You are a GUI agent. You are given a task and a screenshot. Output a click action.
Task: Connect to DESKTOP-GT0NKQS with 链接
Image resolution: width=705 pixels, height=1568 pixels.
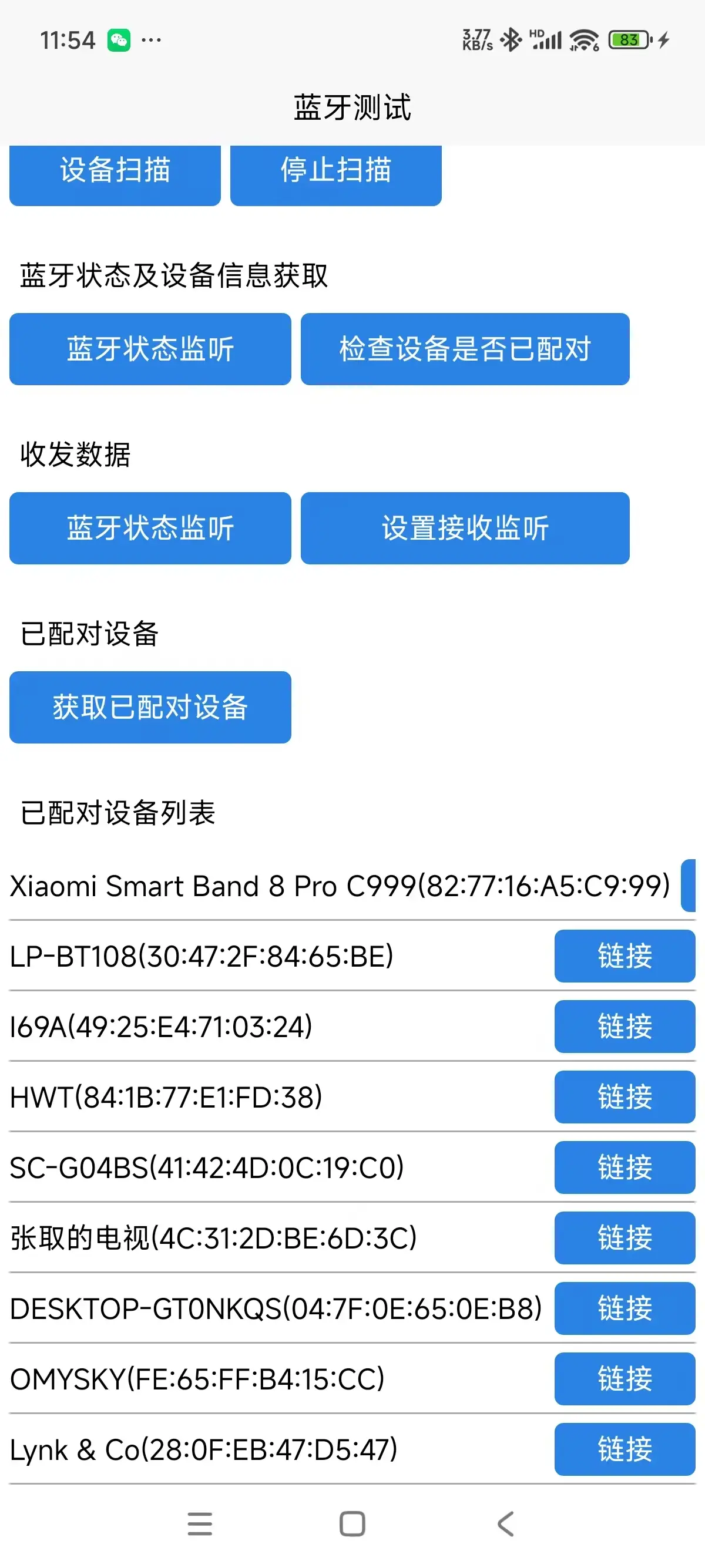pyautogui.click(x=625, y=1308)
